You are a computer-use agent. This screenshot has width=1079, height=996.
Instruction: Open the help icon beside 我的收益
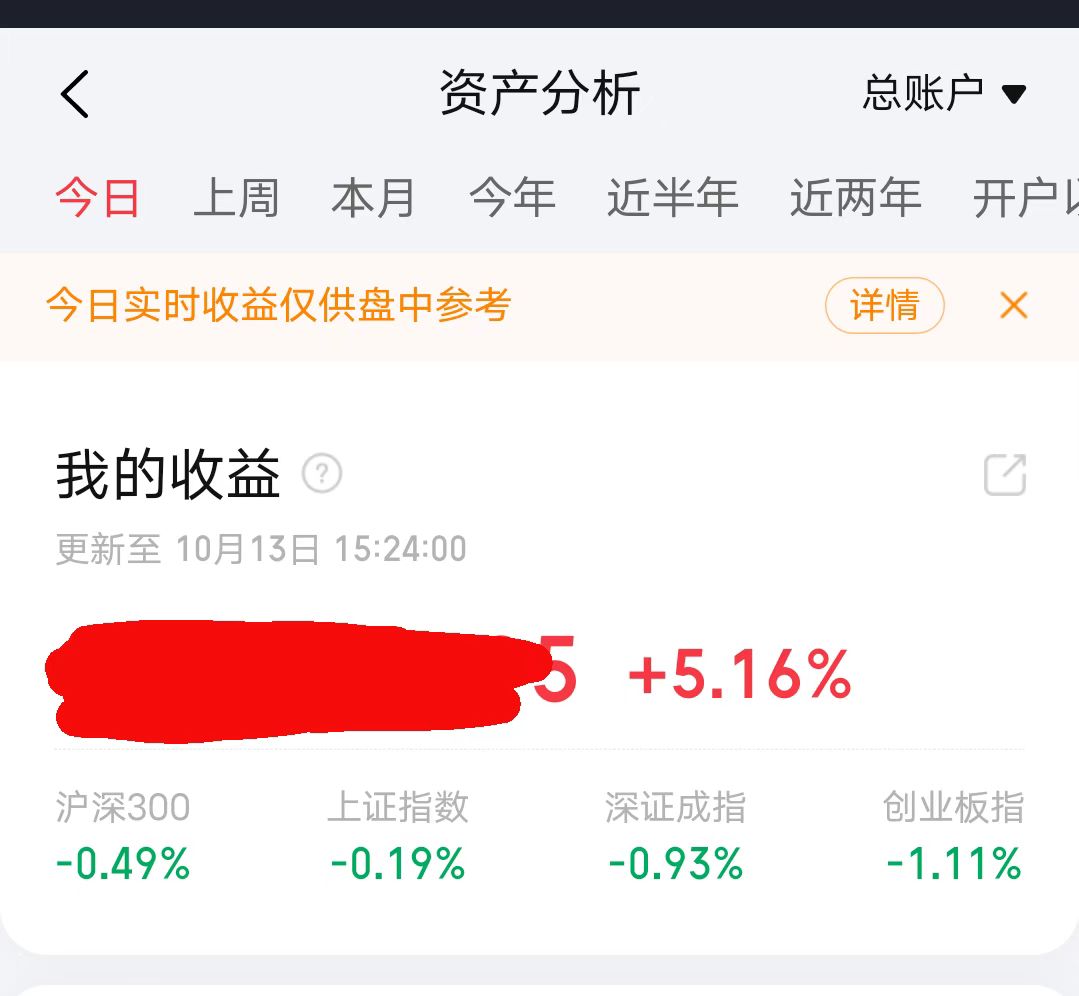pos(322,473)
